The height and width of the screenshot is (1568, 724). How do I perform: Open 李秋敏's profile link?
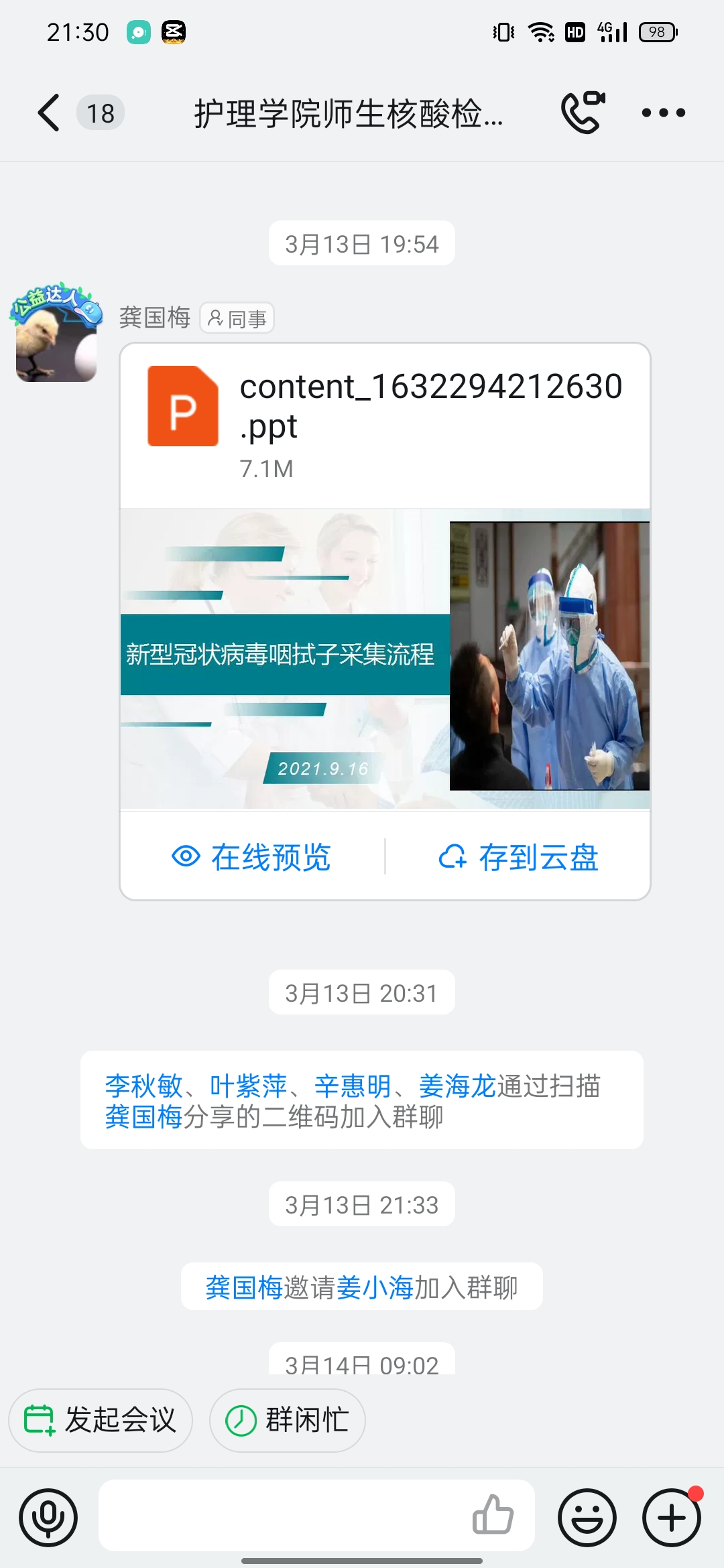point(144,1086)
